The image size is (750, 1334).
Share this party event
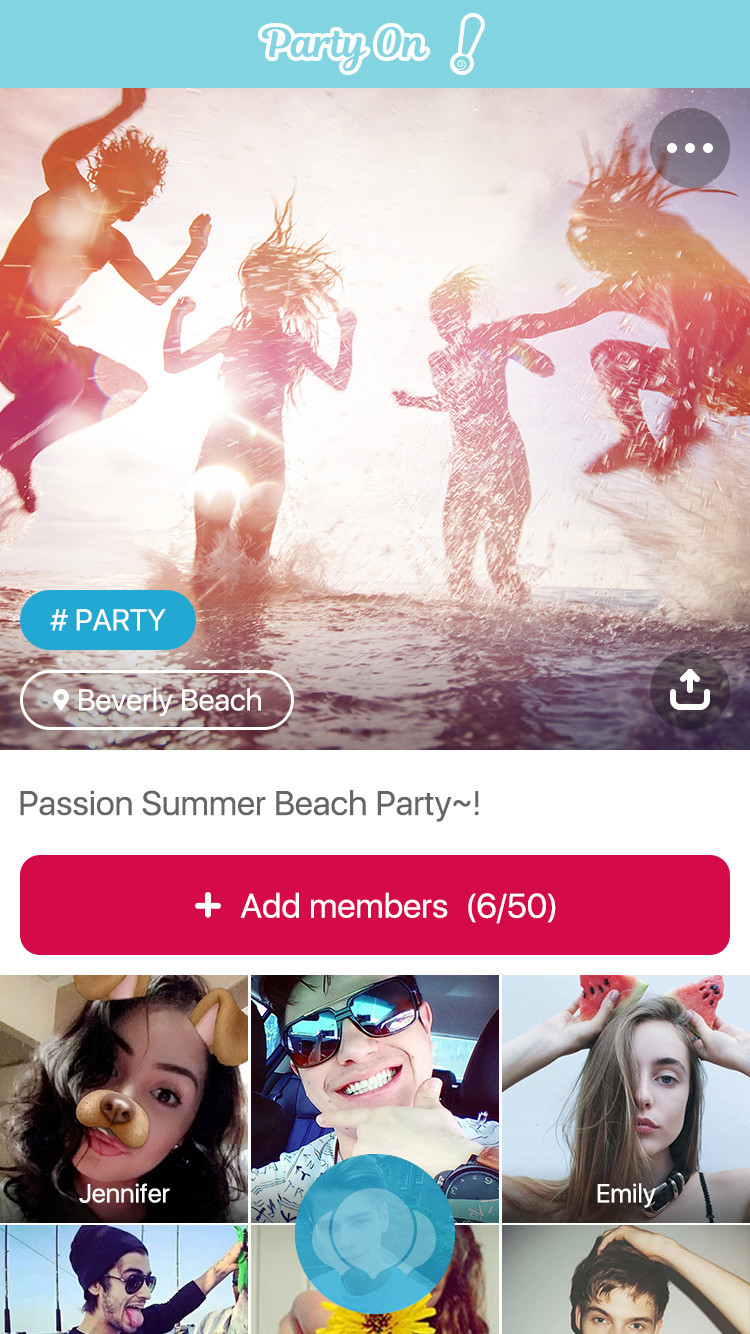690,690
